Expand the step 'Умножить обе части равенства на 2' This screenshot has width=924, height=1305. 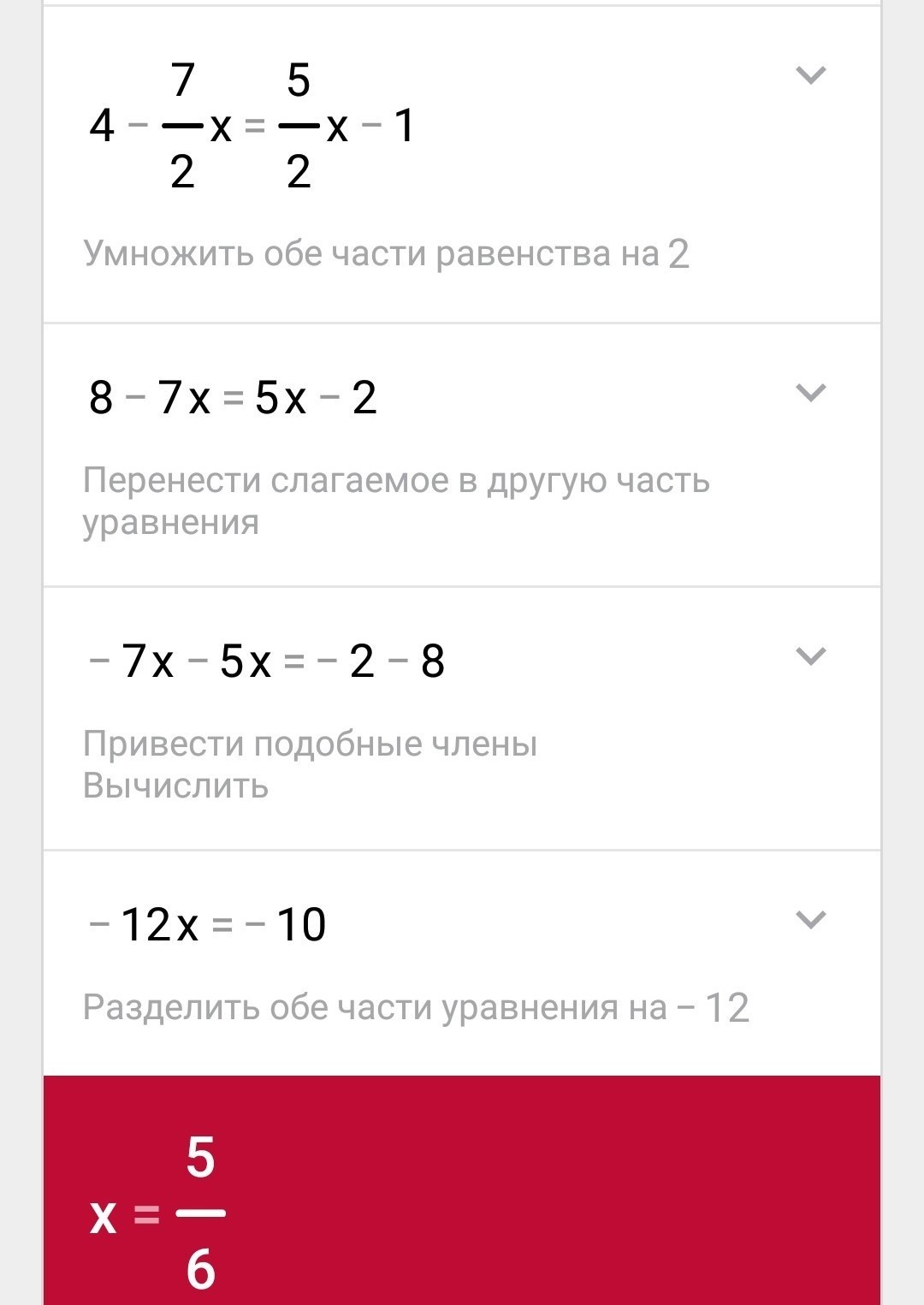point(810,75)
